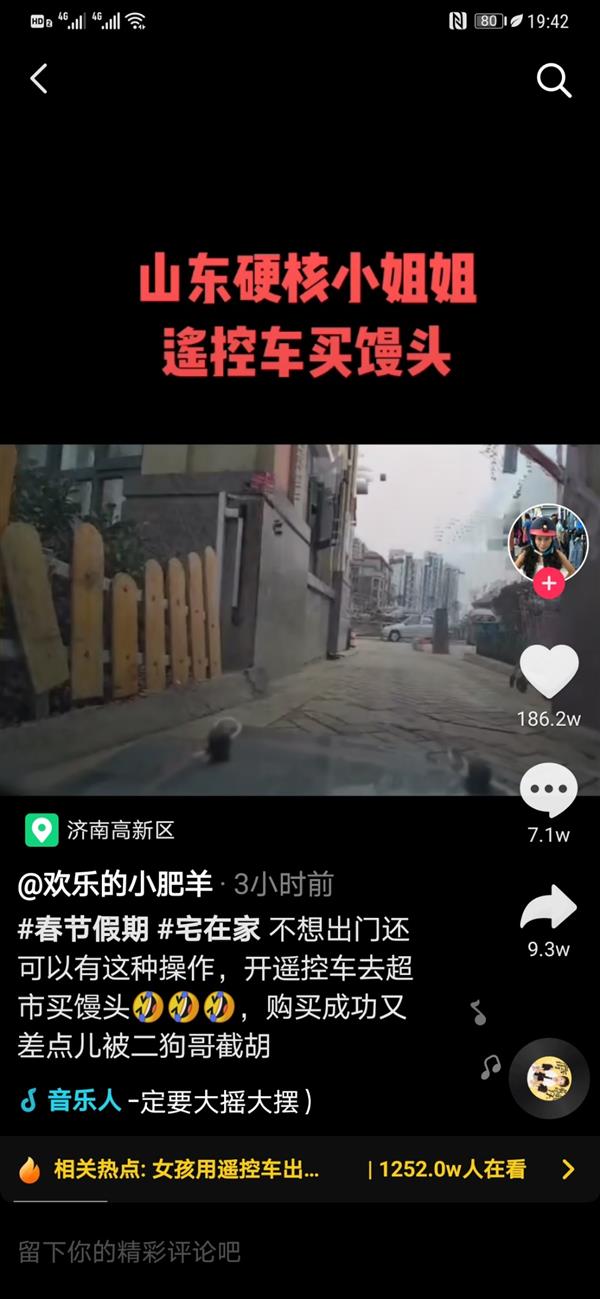The width and height of the screenshot is (600, 1299).
Task: Tap the 留下你的精彩评论吧 comment field
Action: click(130, 1251)
